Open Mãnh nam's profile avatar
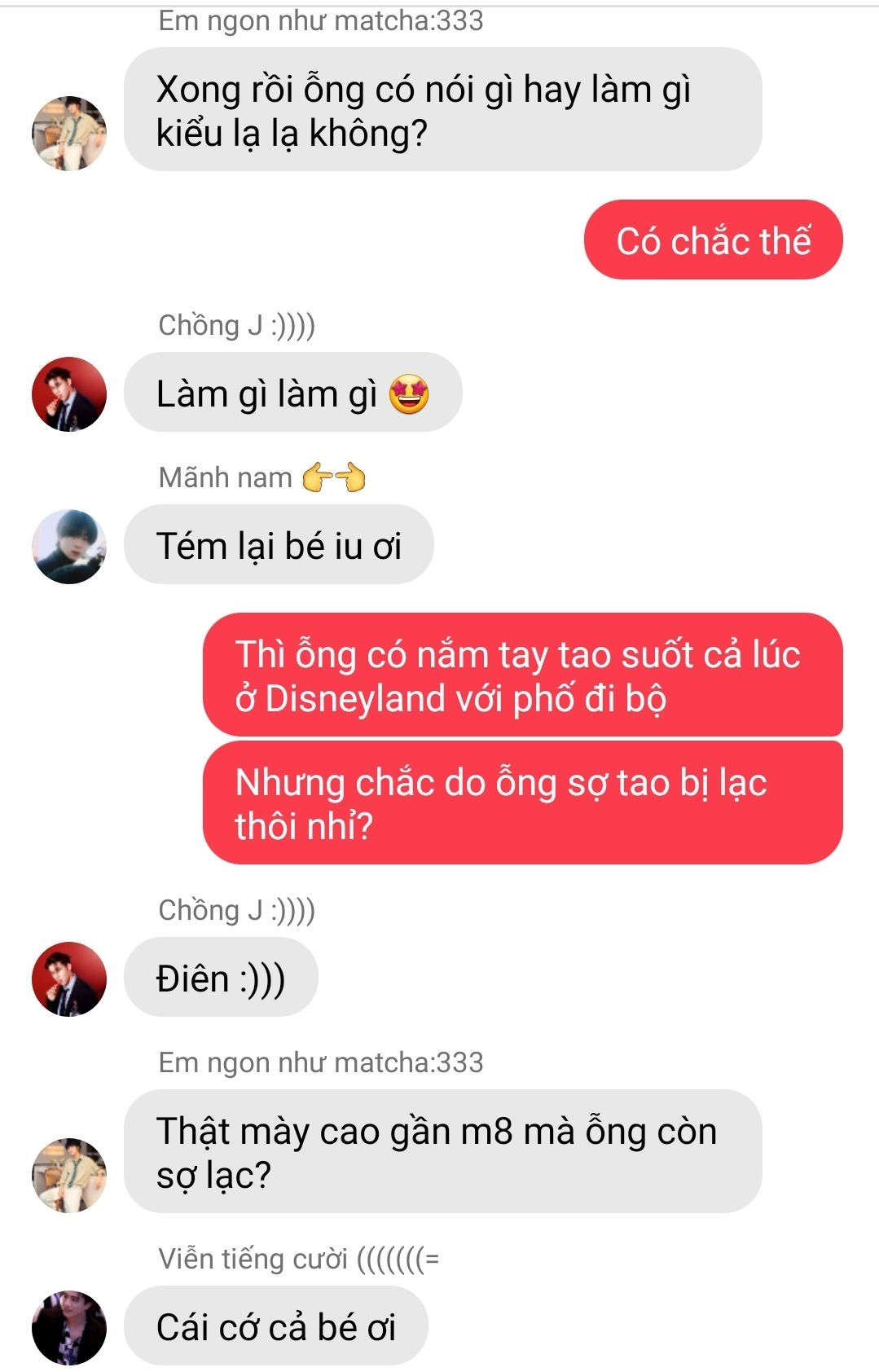This screenshot has height=1372, width=879. (69, 547)
